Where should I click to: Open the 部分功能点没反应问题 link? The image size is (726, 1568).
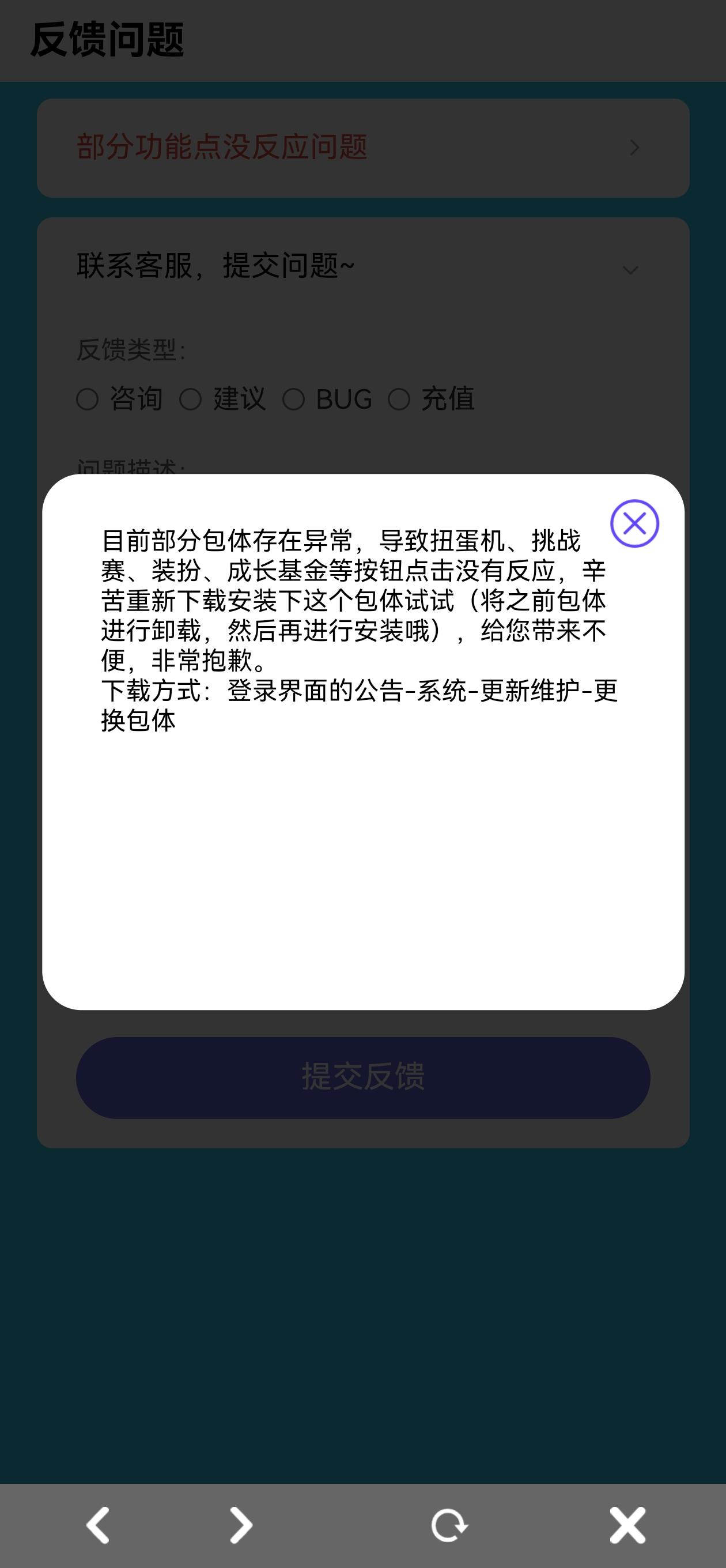click(221, 146)
